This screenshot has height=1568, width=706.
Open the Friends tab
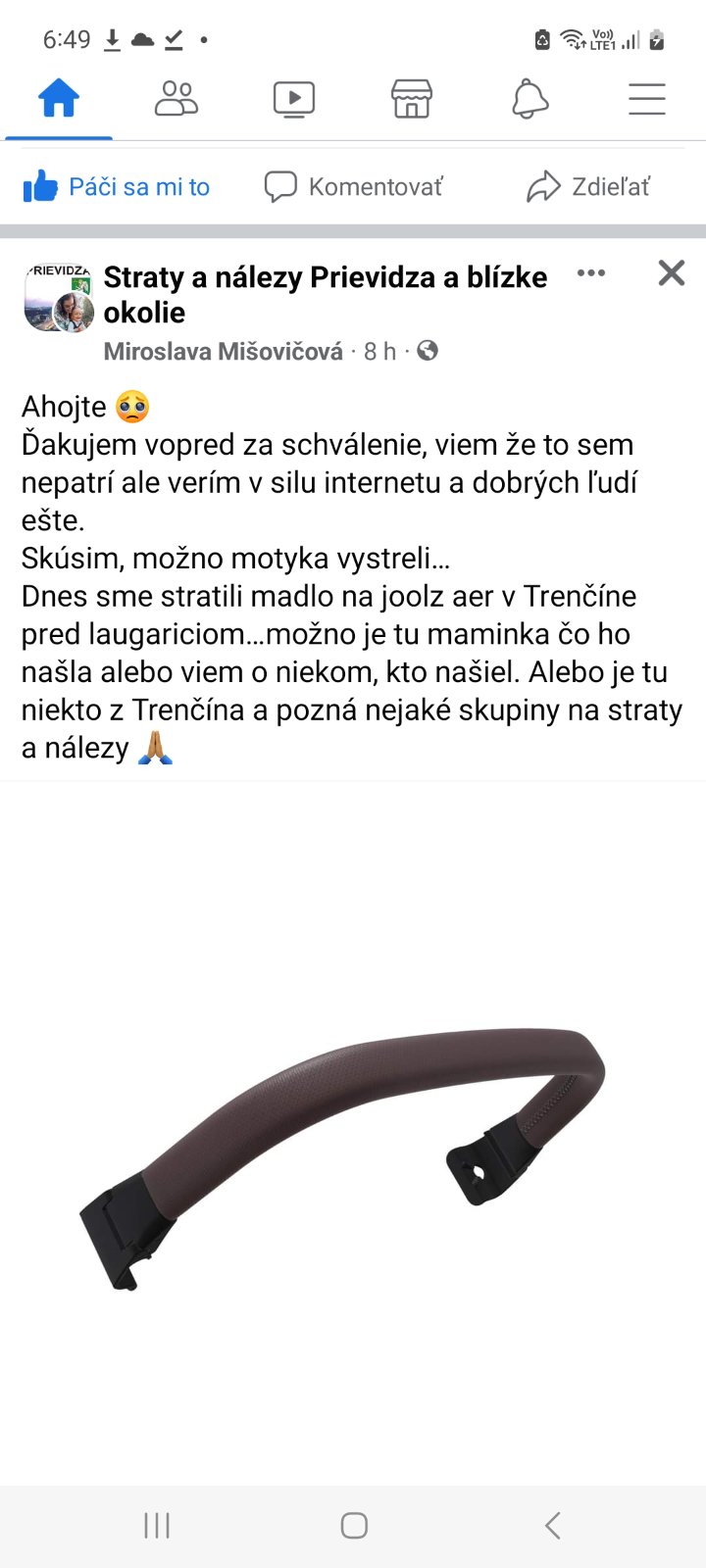176,99
